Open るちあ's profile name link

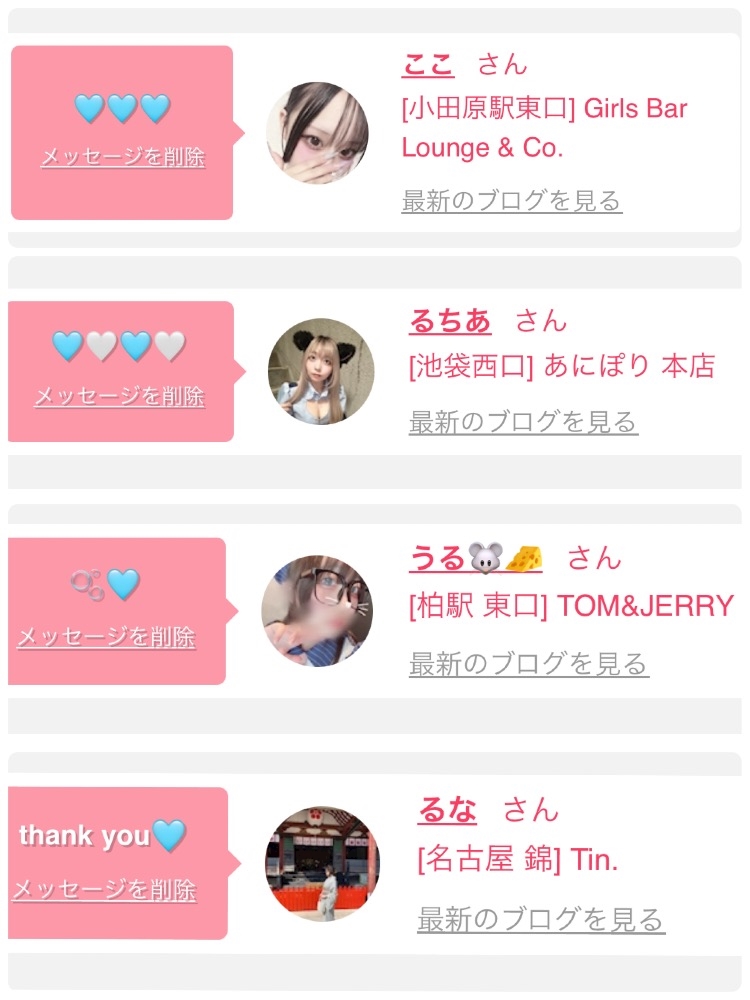coord(450,321)
